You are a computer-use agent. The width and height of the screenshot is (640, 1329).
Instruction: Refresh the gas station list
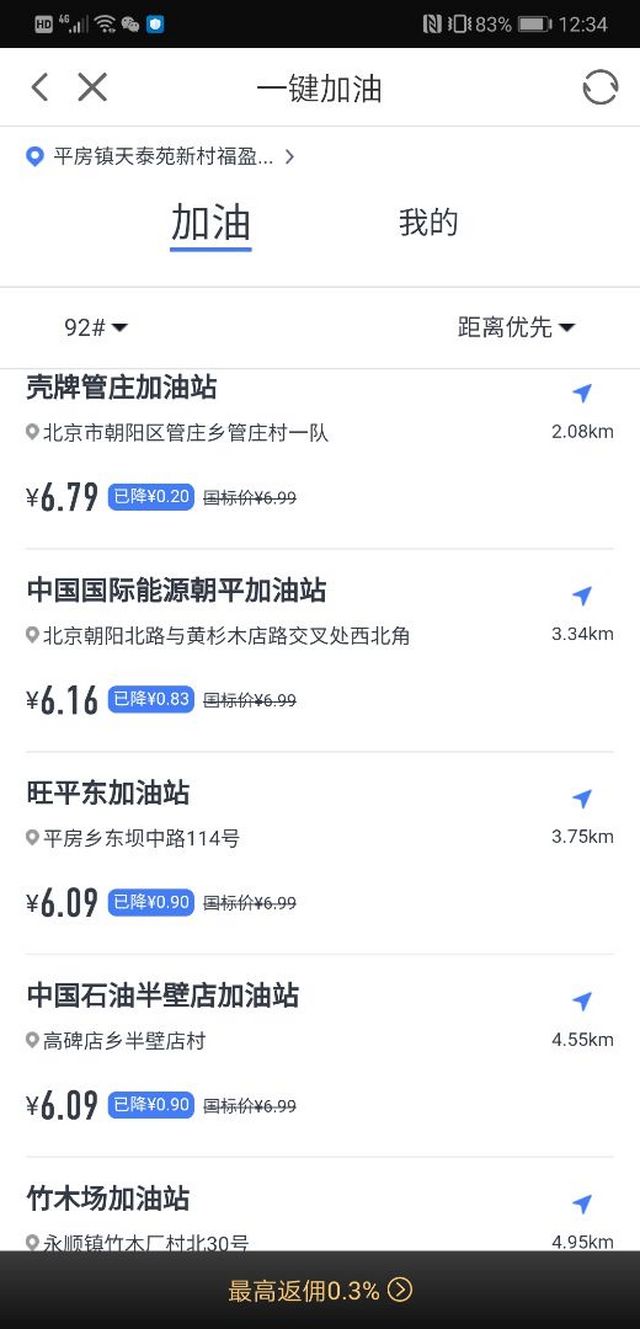600,88
